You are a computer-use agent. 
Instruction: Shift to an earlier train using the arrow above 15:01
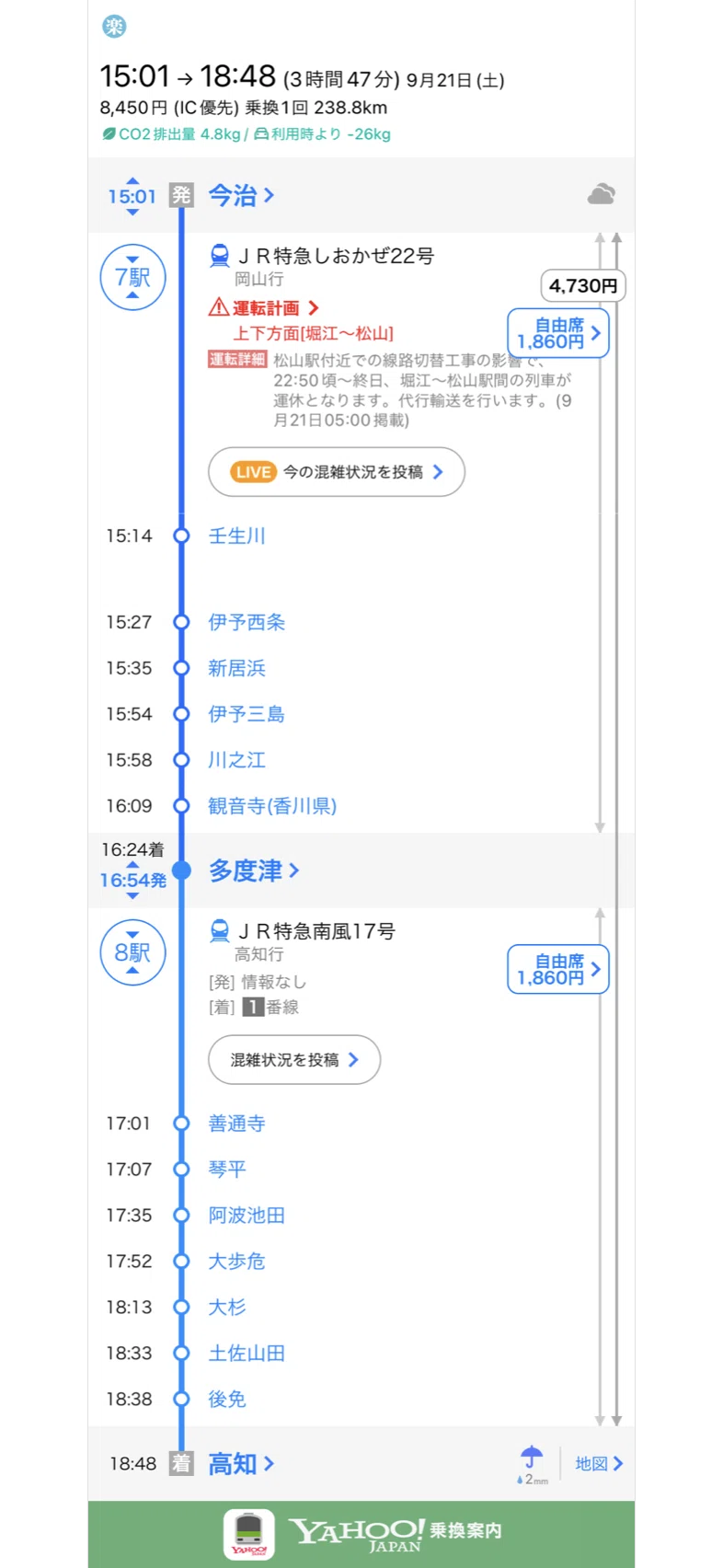[x=132, y=180]
